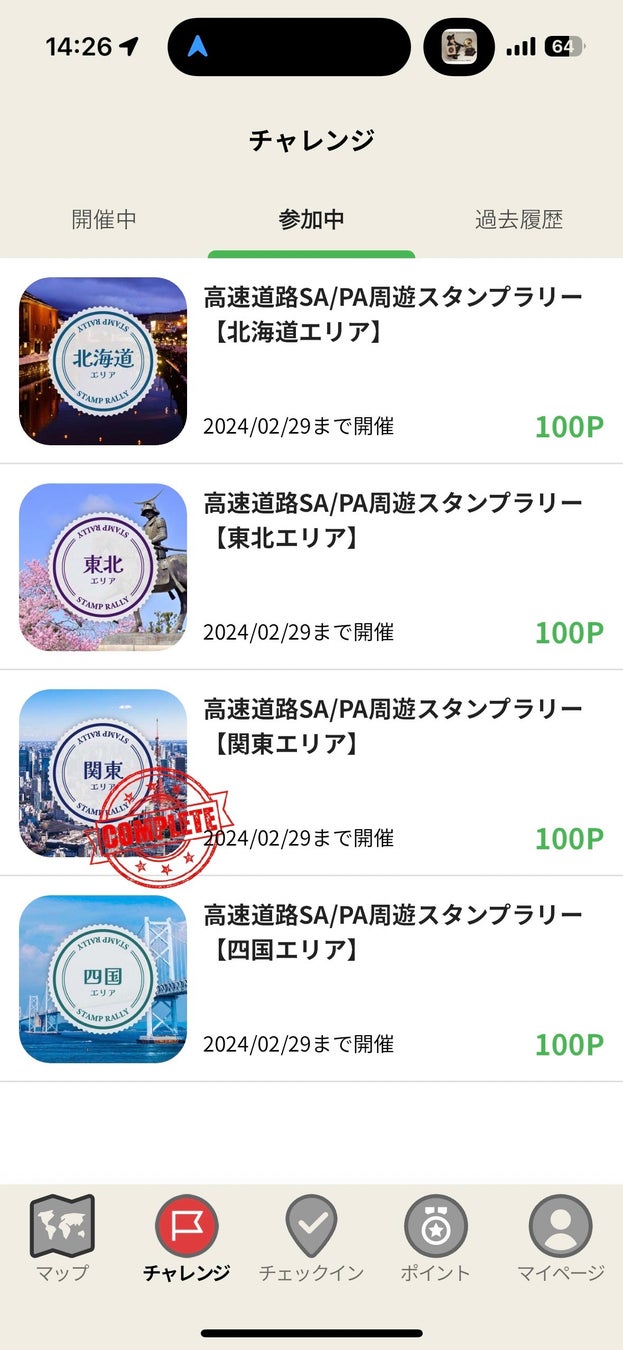Tap the 四国エリア stamp rally row

click(x=311, y=979)
